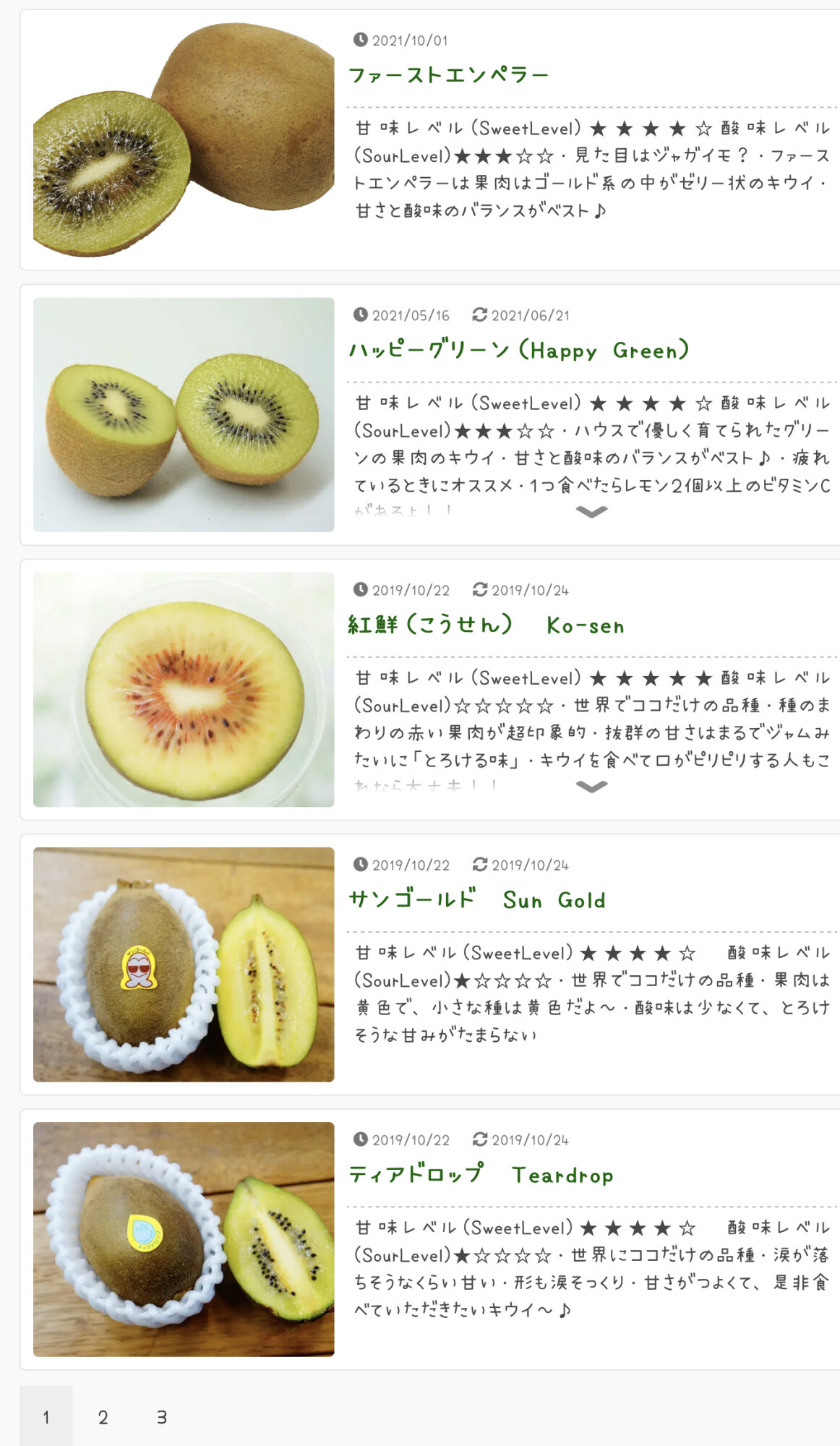Open the ファーストエンペラー article title
The height and width of the screenshot is (1446, 840).
pyautogui.click(x=448, y=75)
